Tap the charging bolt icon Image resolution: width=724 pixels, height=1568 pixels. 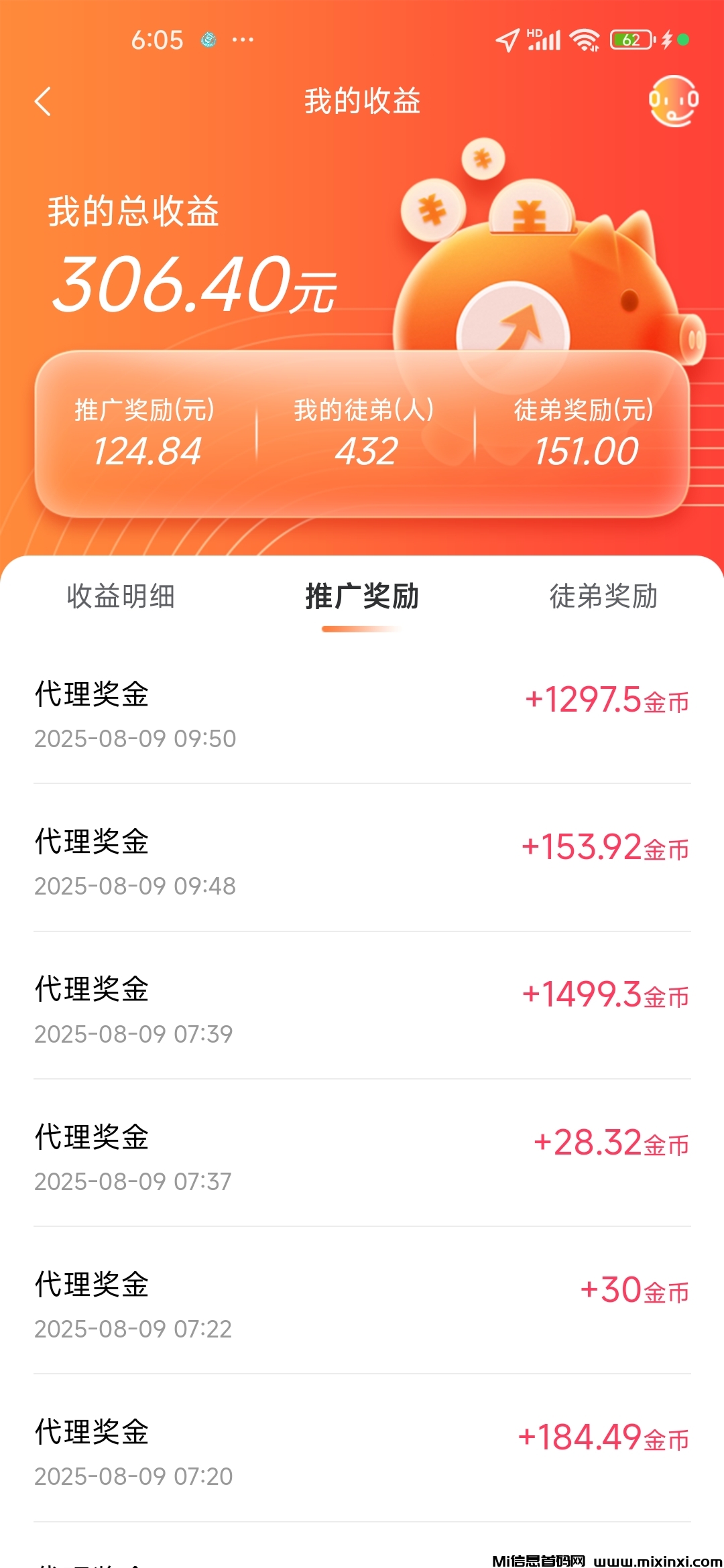(666, 40)
